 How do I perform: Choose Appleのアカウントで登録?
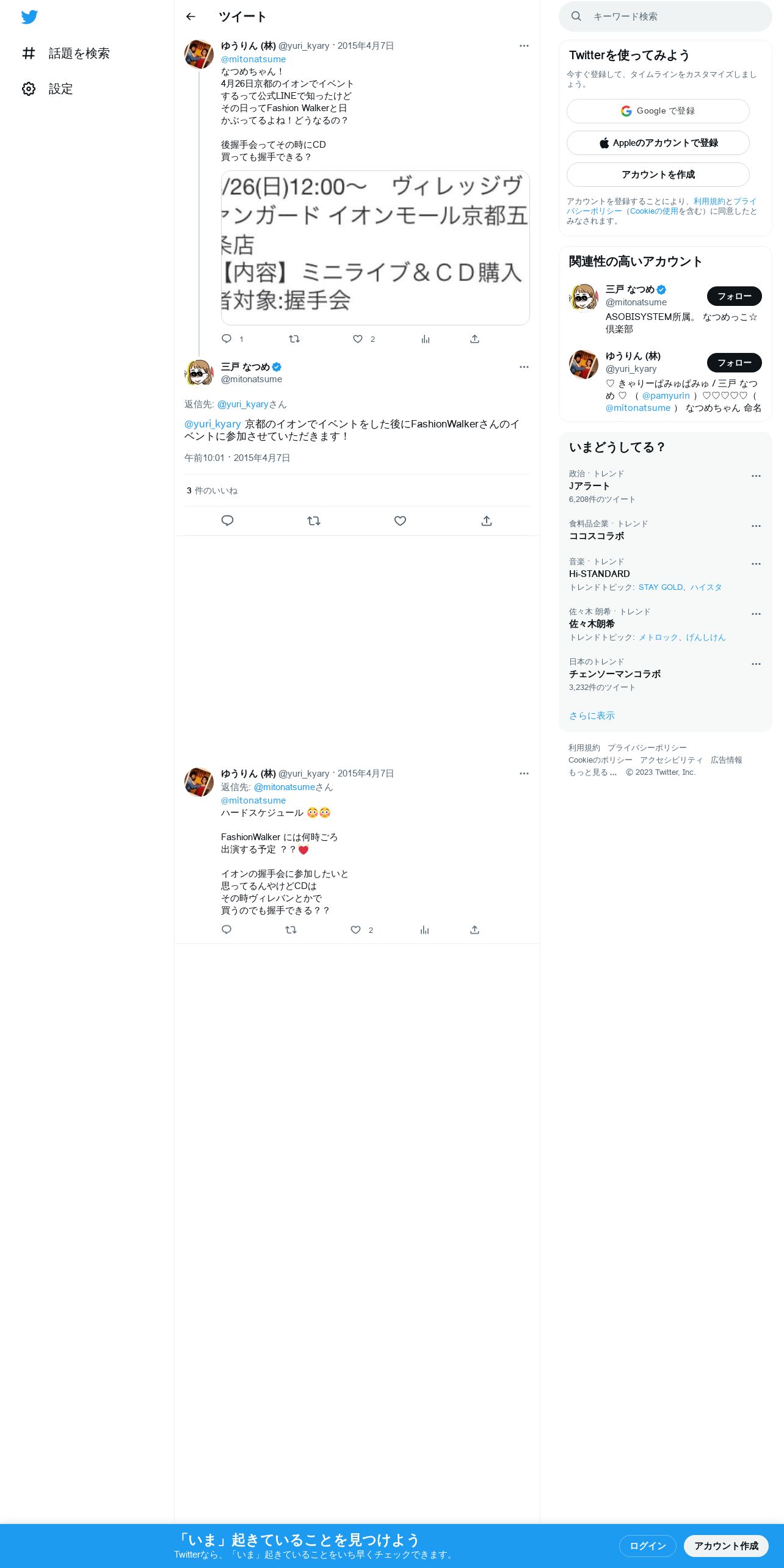point(658,143)
